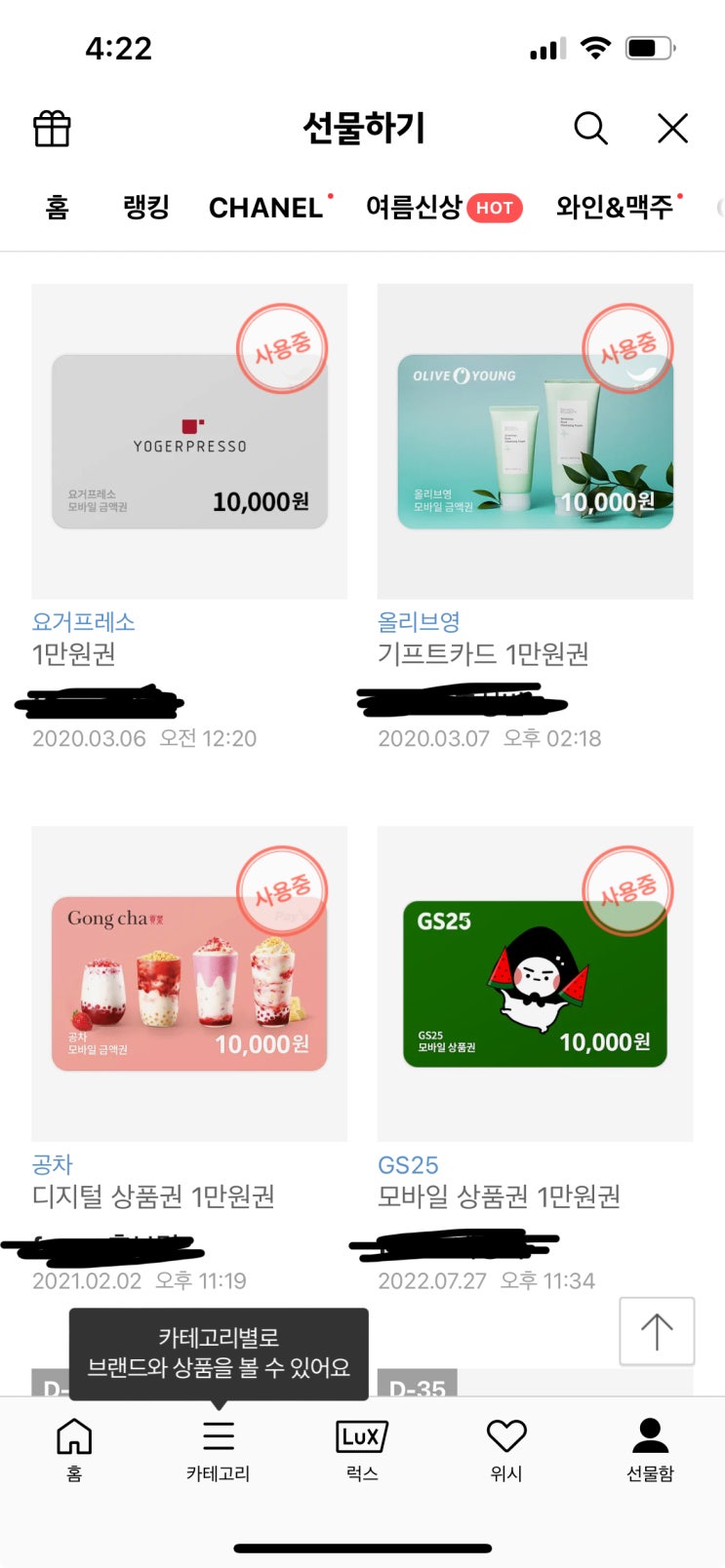Go to 홈 in bottom navigation
Screen dimensions: 725x1568
(74, 1449)
